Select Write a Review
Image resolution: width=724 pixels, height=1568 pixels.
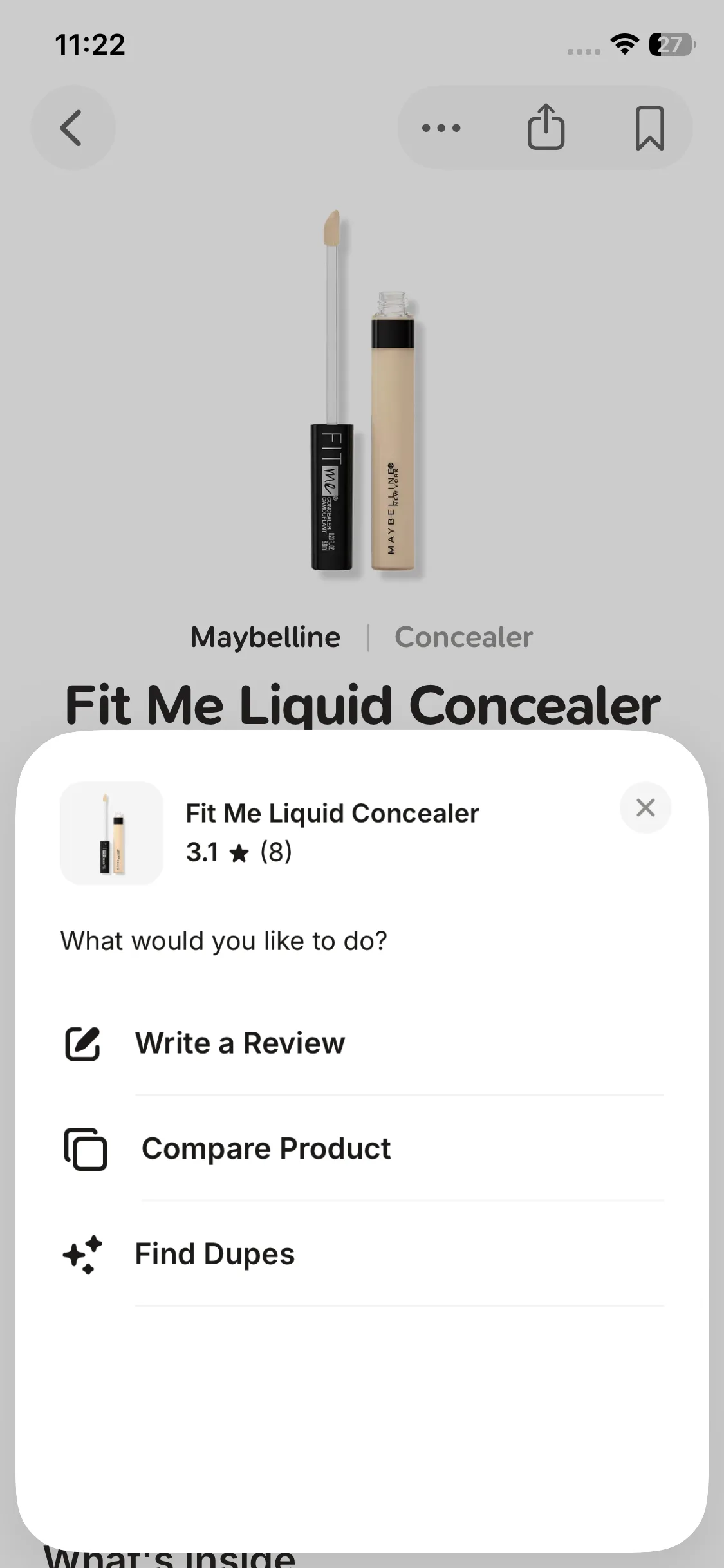click(239, 1043)
